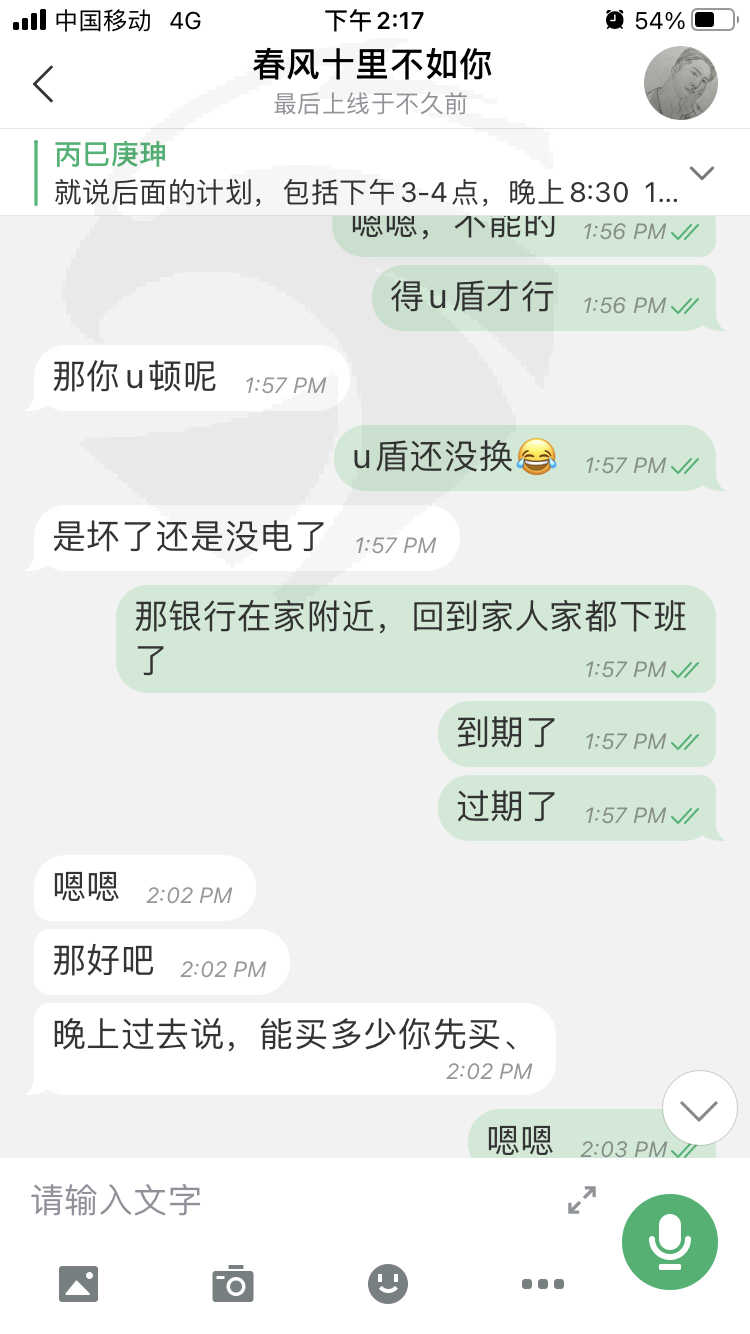Screen dimensions: 750x1334
Task: Open the chat title 春风十里不如你
Action: click(x=372, y=65)
